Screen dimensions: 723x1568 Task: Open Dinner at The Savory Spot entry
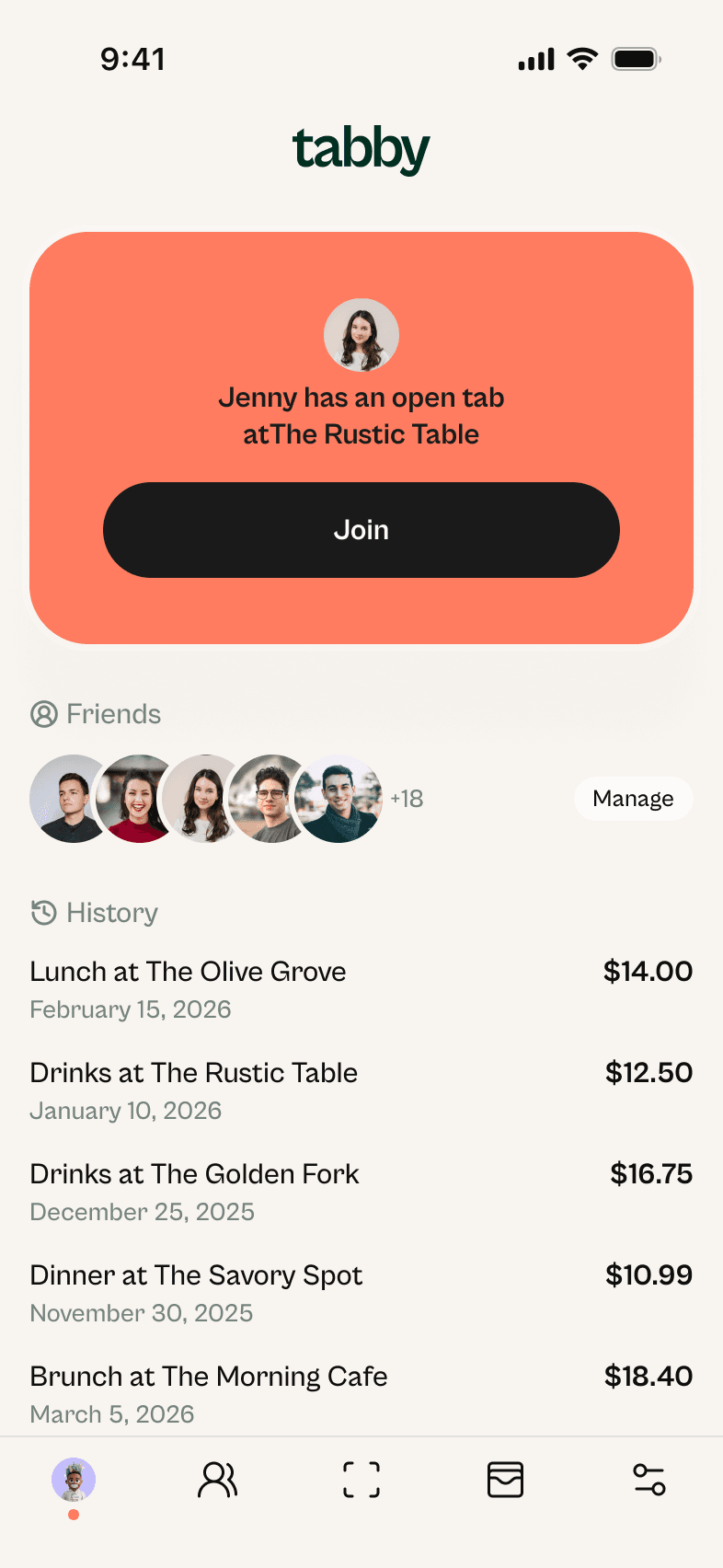pyautogui.click(x=361, y=1293)
